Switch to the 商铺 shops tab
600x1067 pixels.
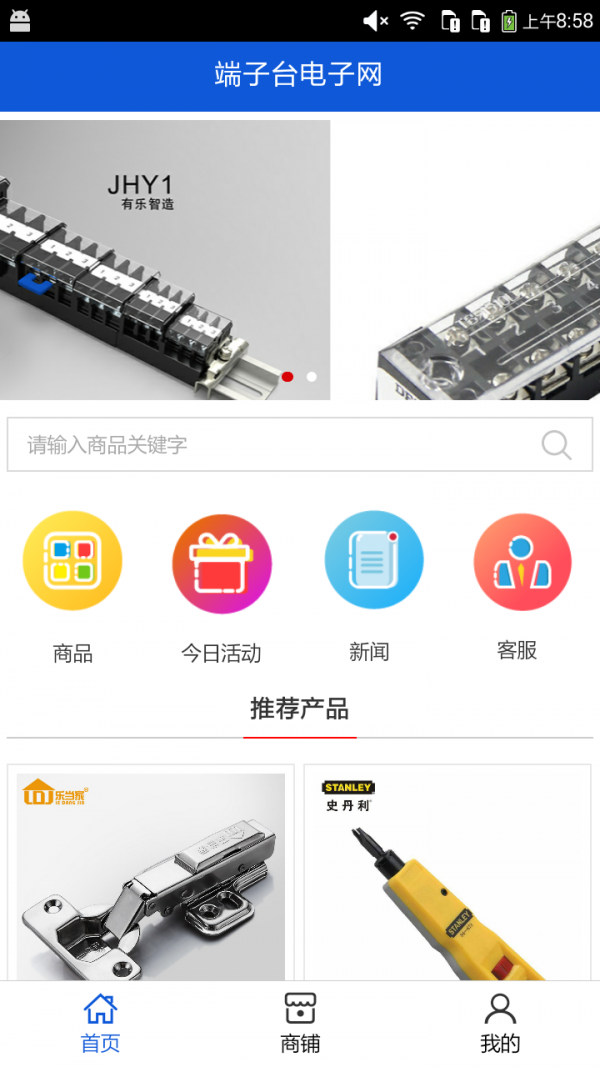coord(300,1023)
